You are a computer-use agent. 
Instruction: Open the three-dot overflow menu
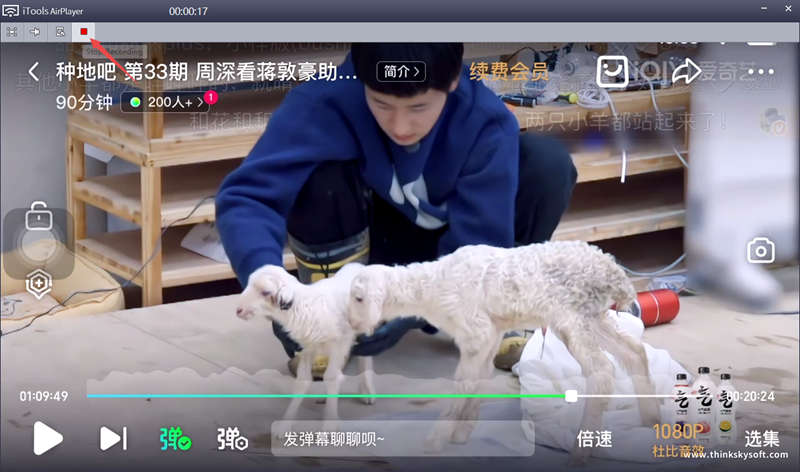(760, 72)
